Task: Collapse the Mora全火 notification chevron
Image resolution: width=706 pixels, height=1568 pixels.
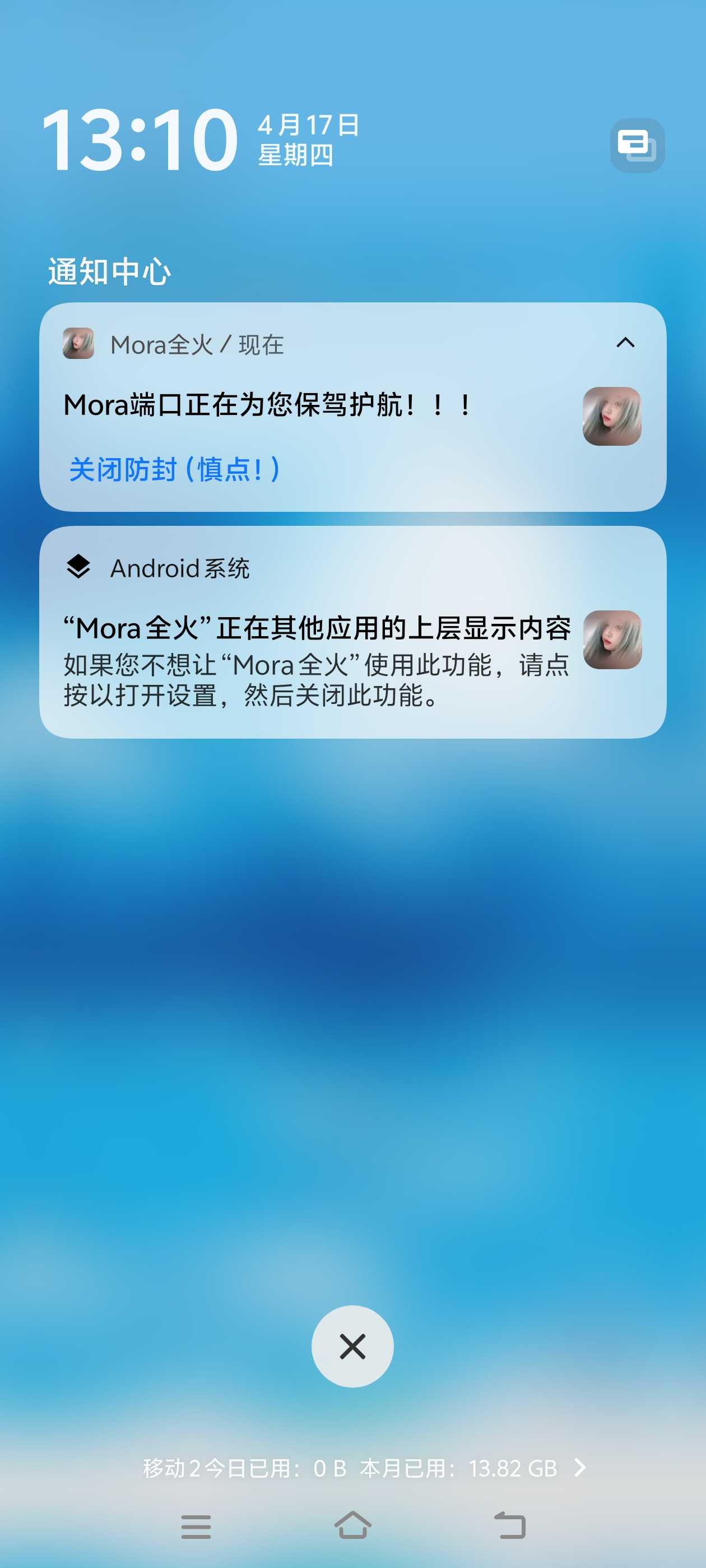Action: pos(625,343)
